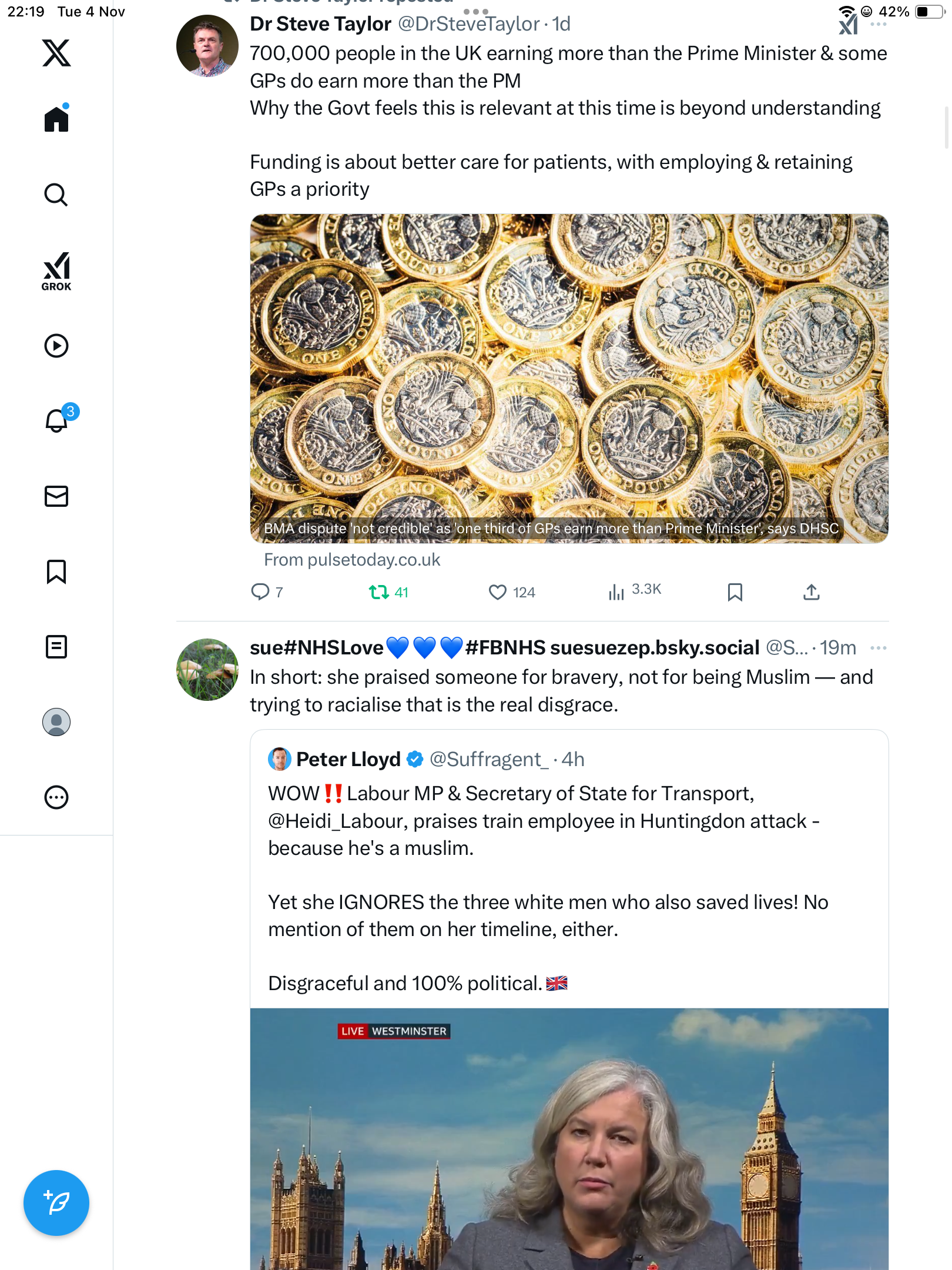Open the search and explore page
The image size is (952, 1270).
pos(56,195)
